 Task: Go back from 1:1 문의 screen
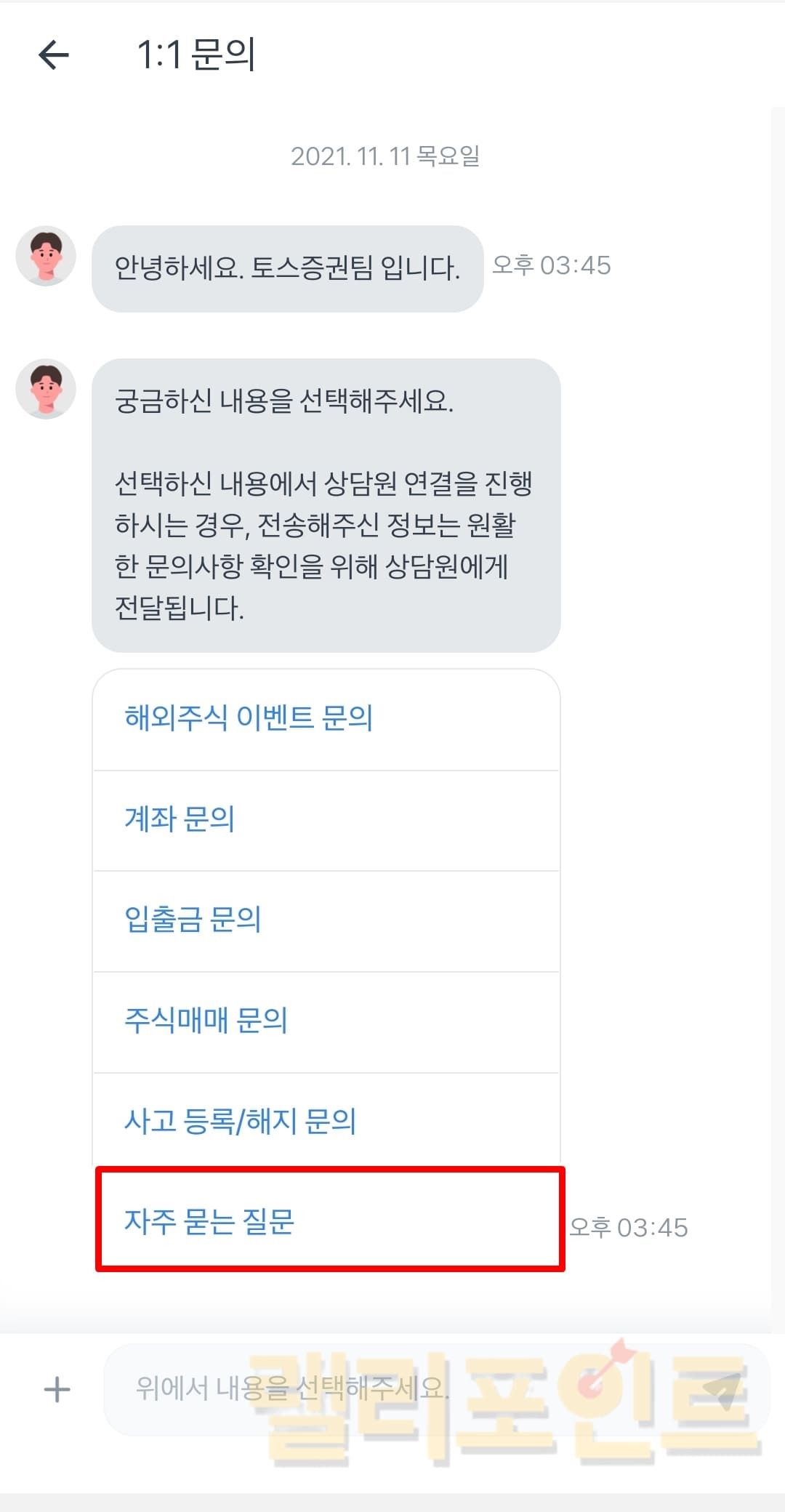pyautogui.click(x=54, y=55)
